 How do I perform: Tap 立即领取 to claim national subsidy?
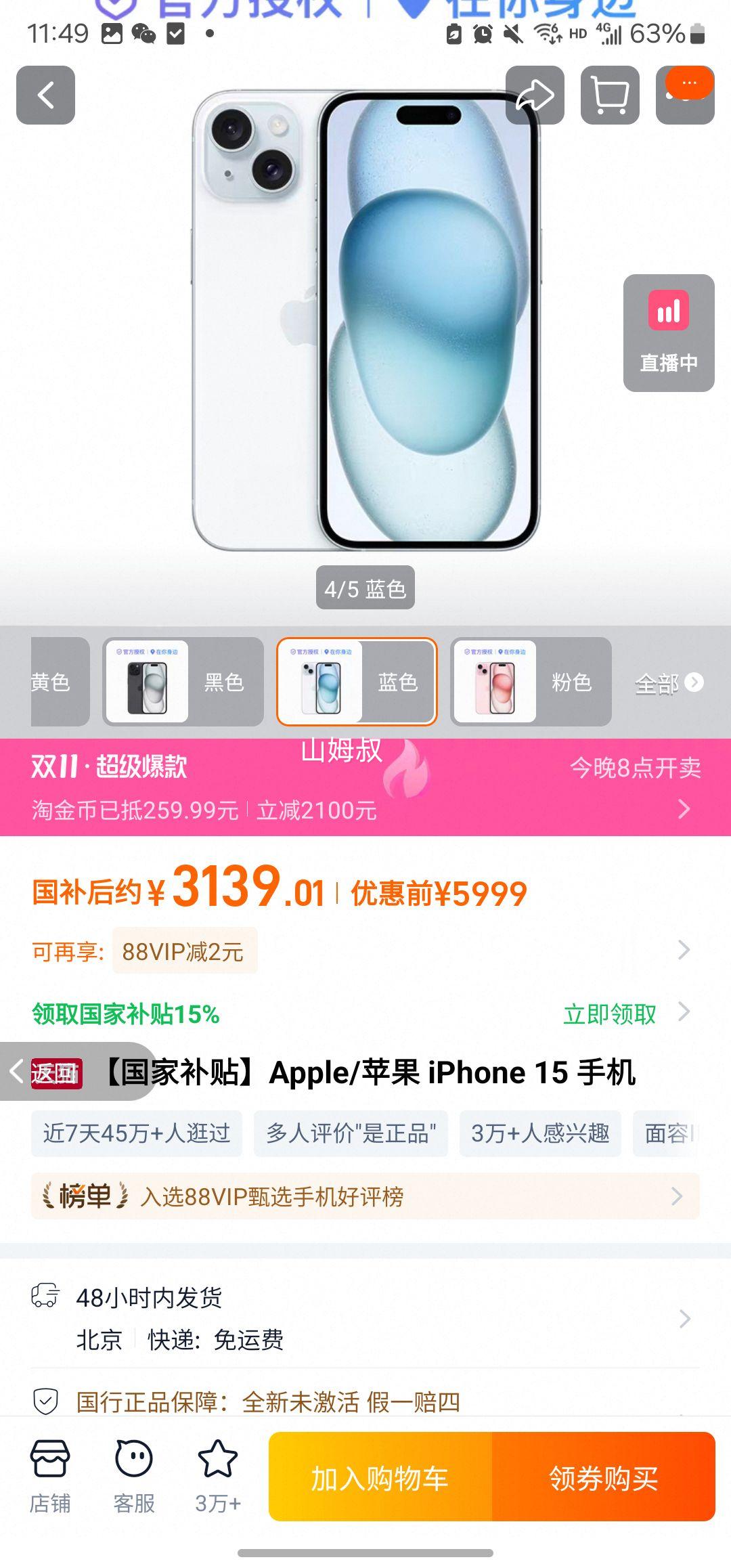tap(611, 1014)
